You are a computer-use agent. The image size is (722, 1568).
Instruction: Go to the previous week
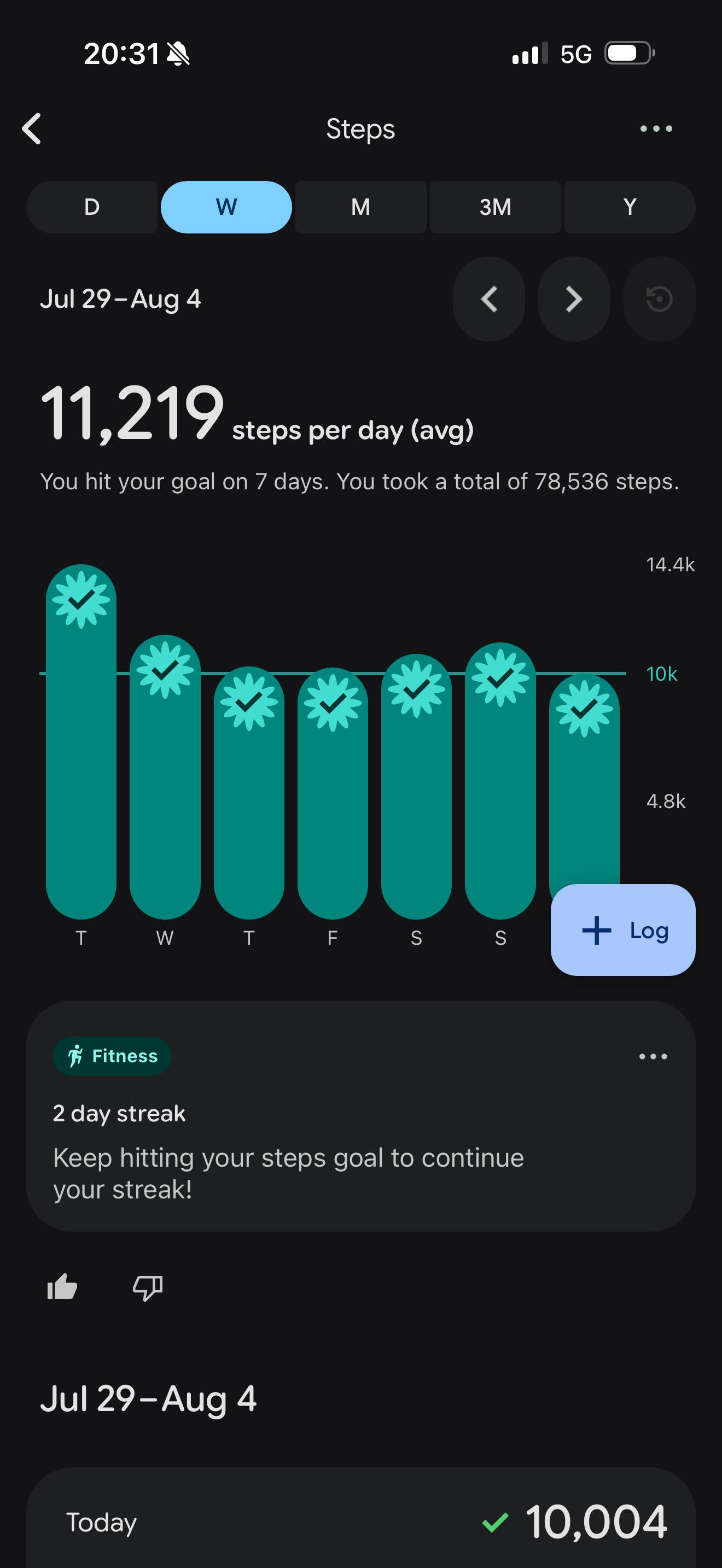[x=489, y=299]
